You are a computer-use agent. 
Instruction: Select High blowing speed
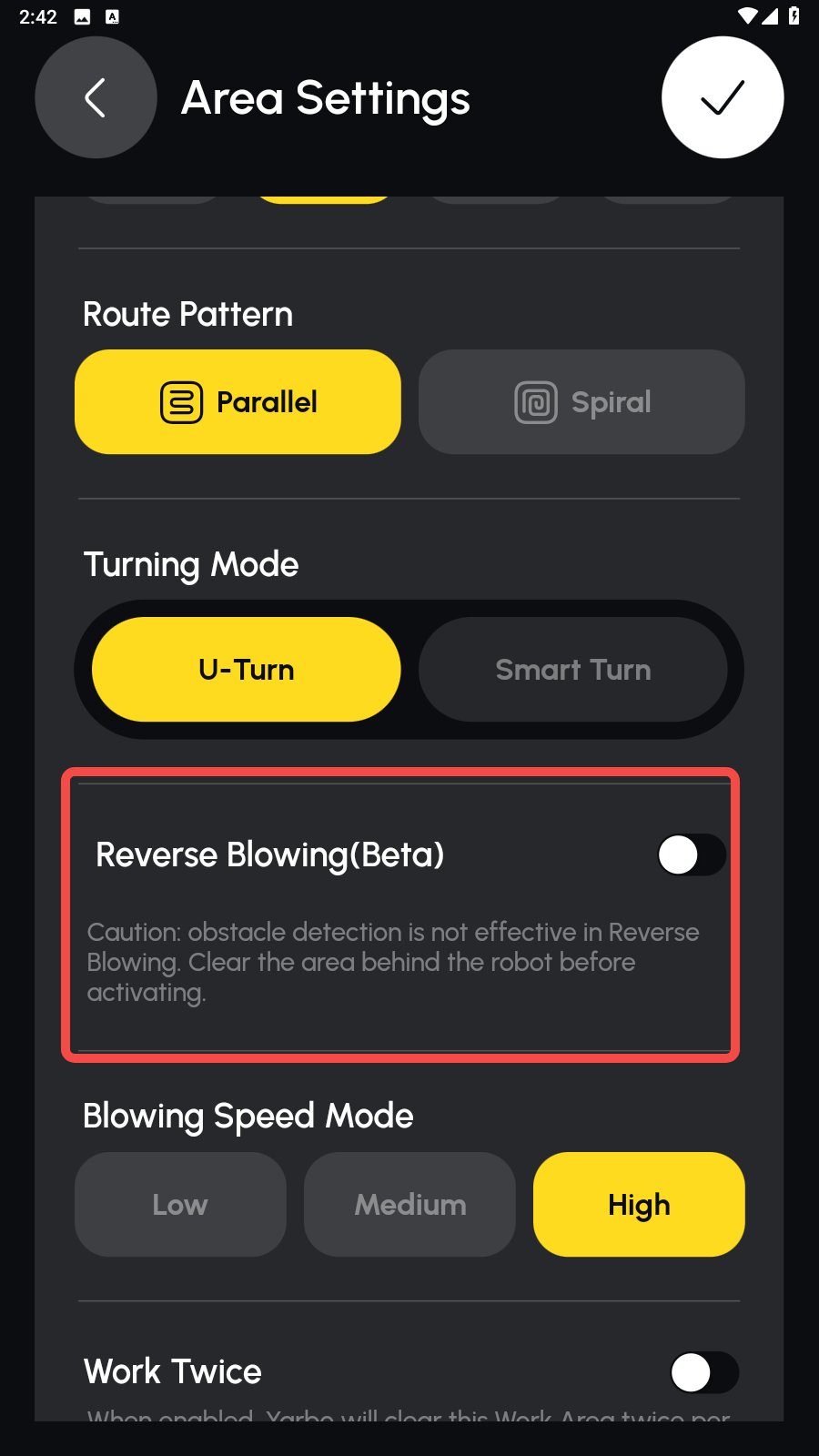(639, 1205)
